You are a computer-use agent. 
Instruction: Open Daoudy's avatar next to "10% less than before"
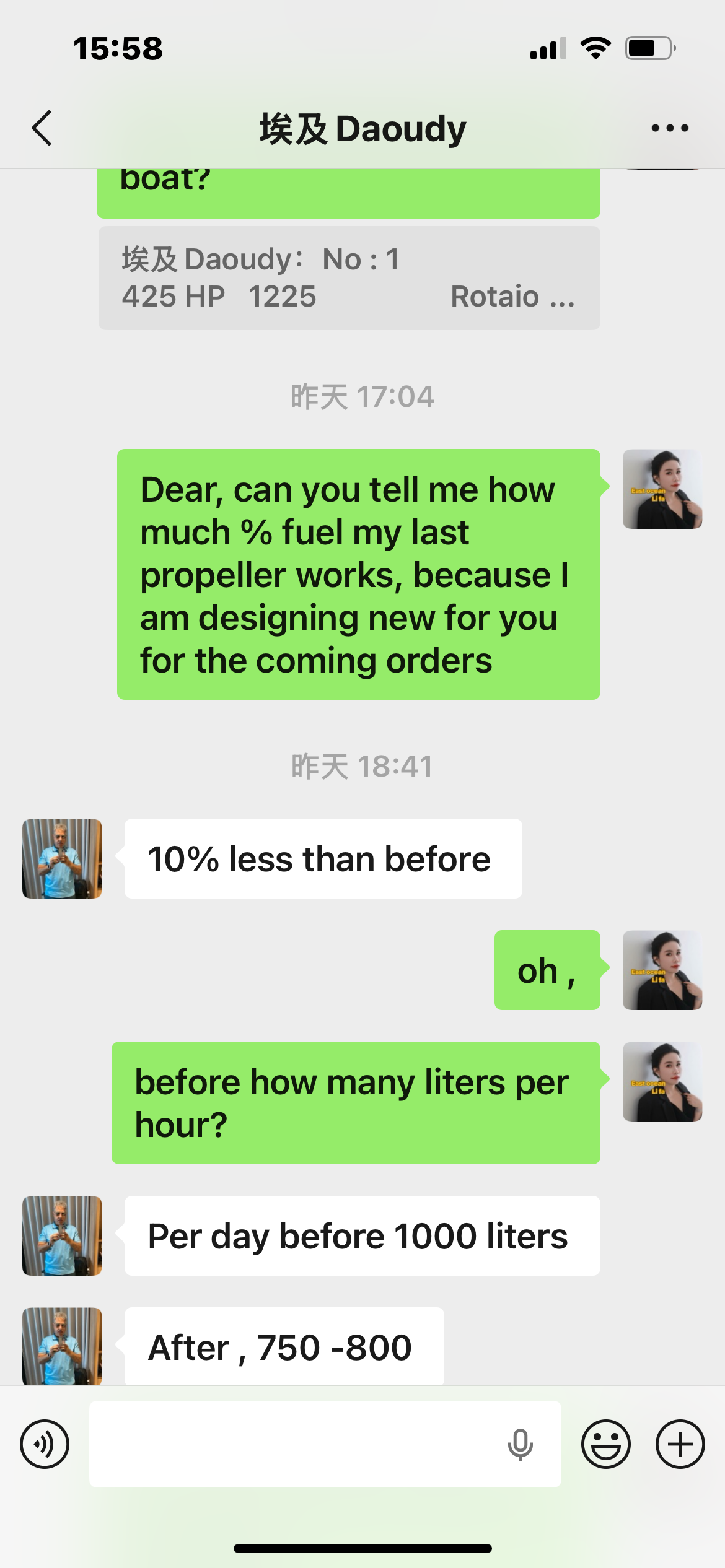pyautogui.click(x=62, y=858)
